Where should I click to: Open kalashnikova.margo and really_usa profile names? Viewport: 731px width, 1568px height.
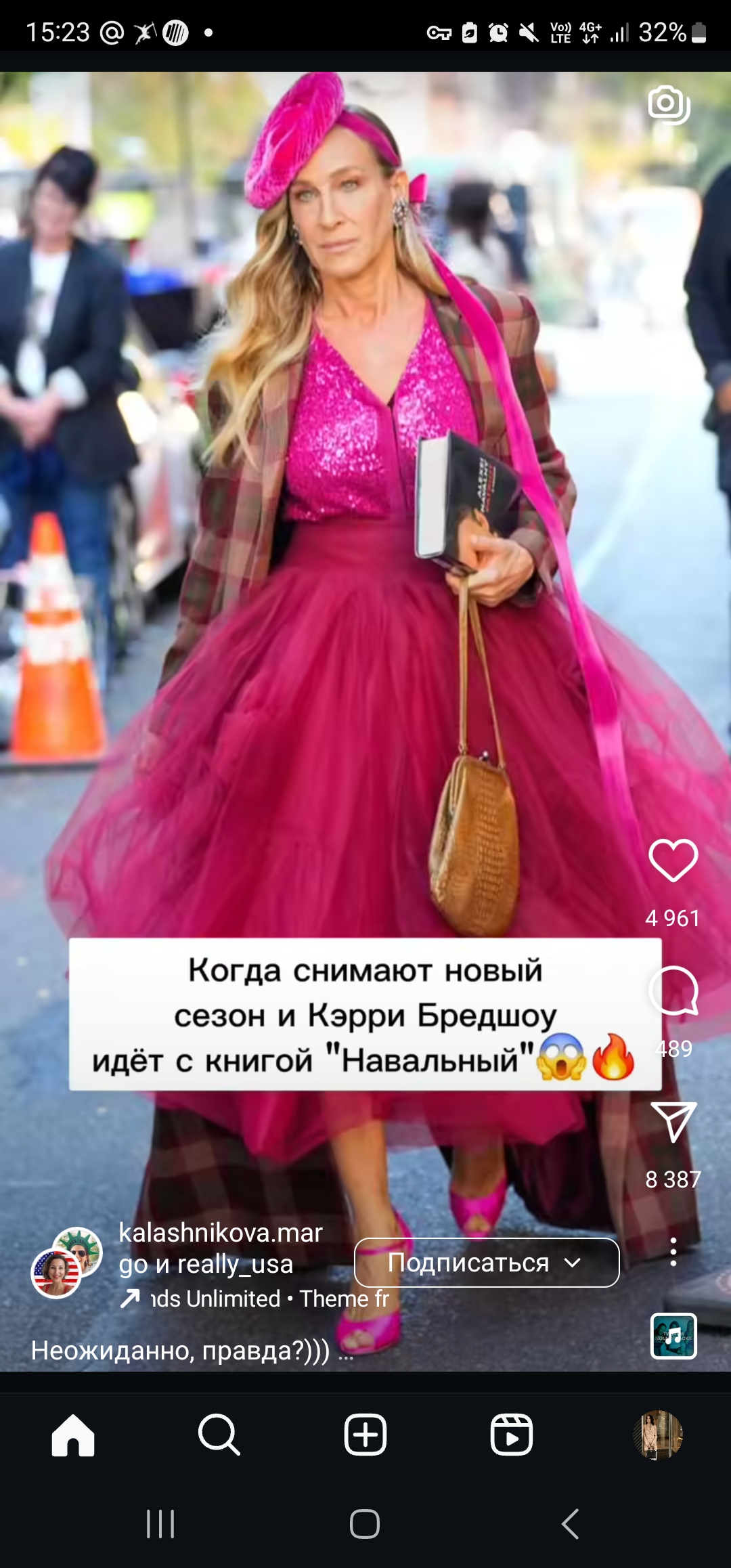pyautogui.click(x=221, y=1248)
